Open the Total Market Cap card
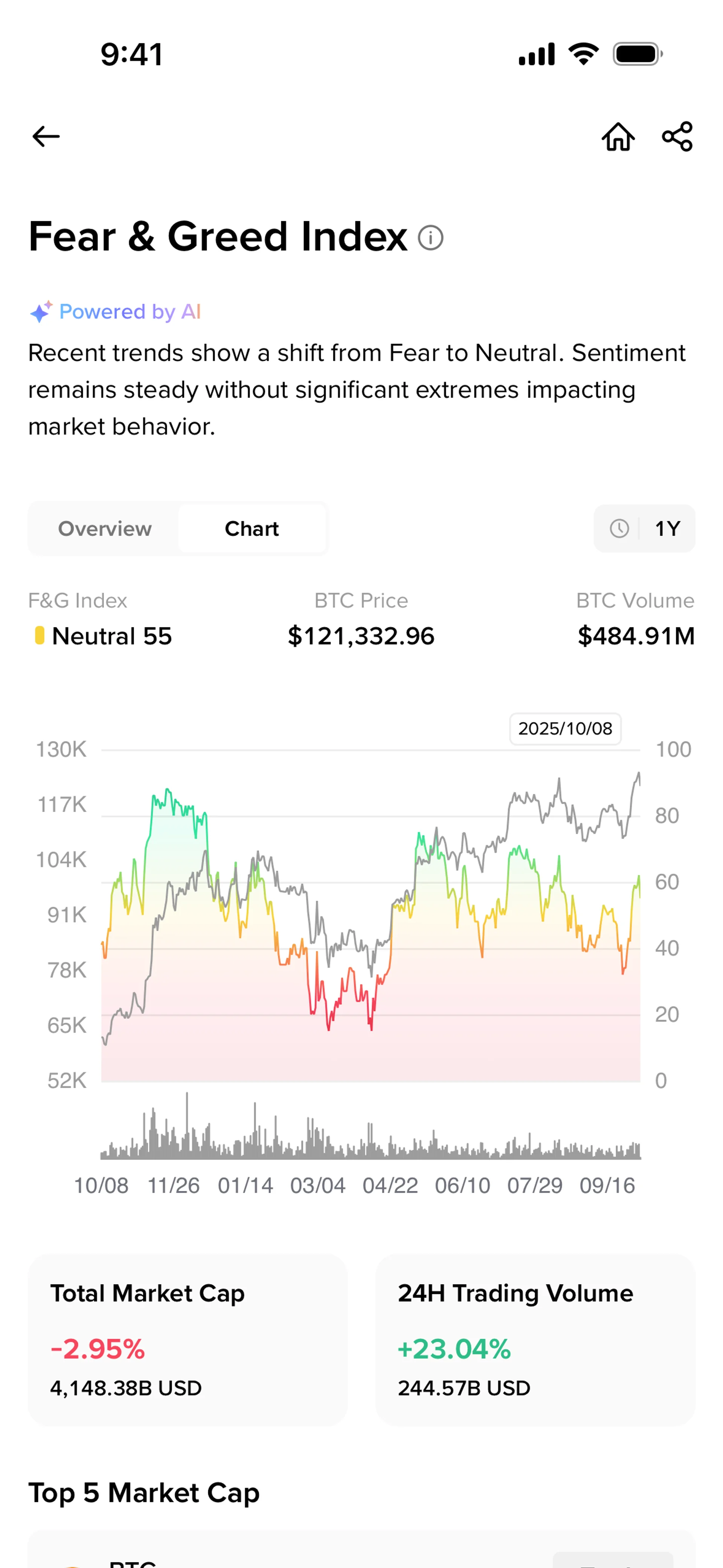The width and height of the screenshot is (723, 1568). pyautogui.click(x=188, y=1339)
